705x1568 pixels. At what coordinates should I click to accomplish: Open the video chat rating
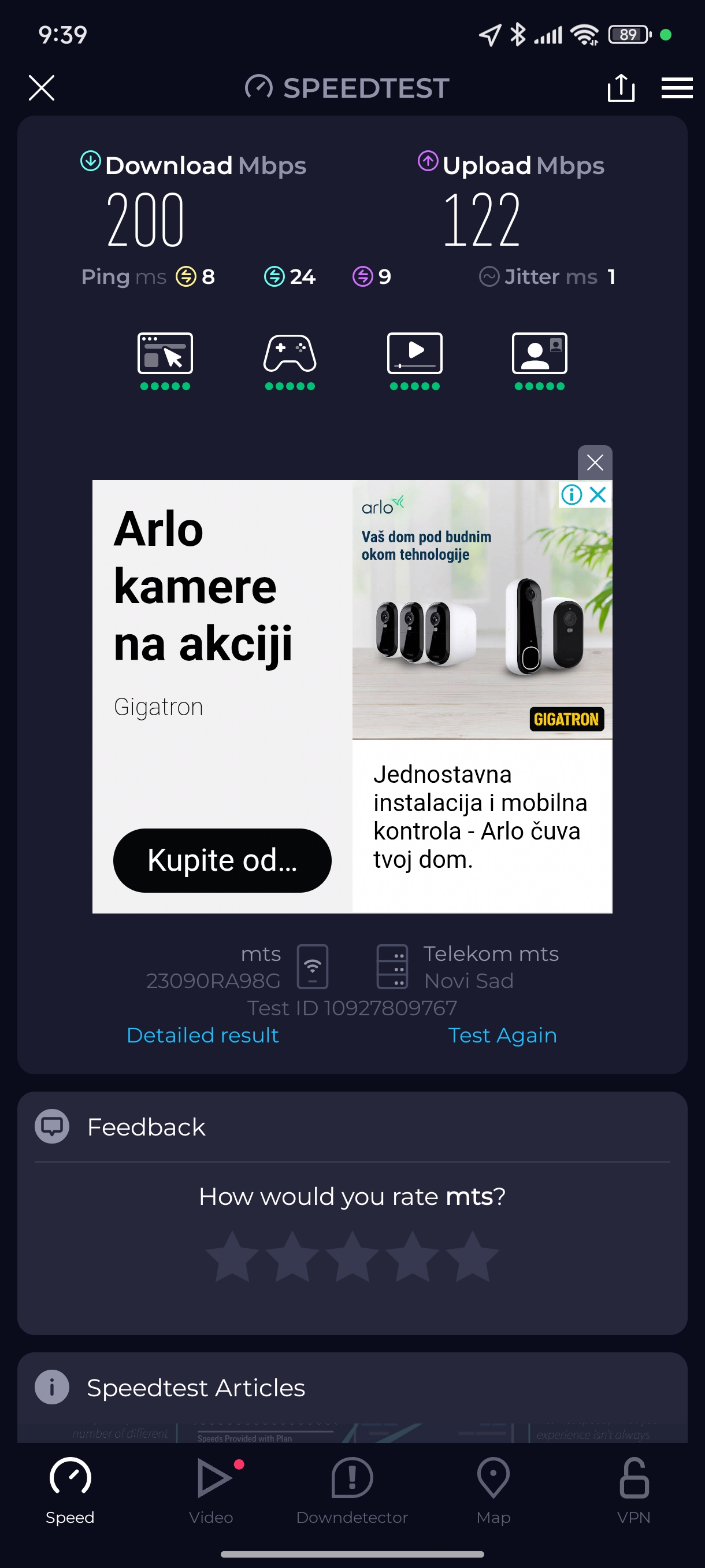point(540,360)
